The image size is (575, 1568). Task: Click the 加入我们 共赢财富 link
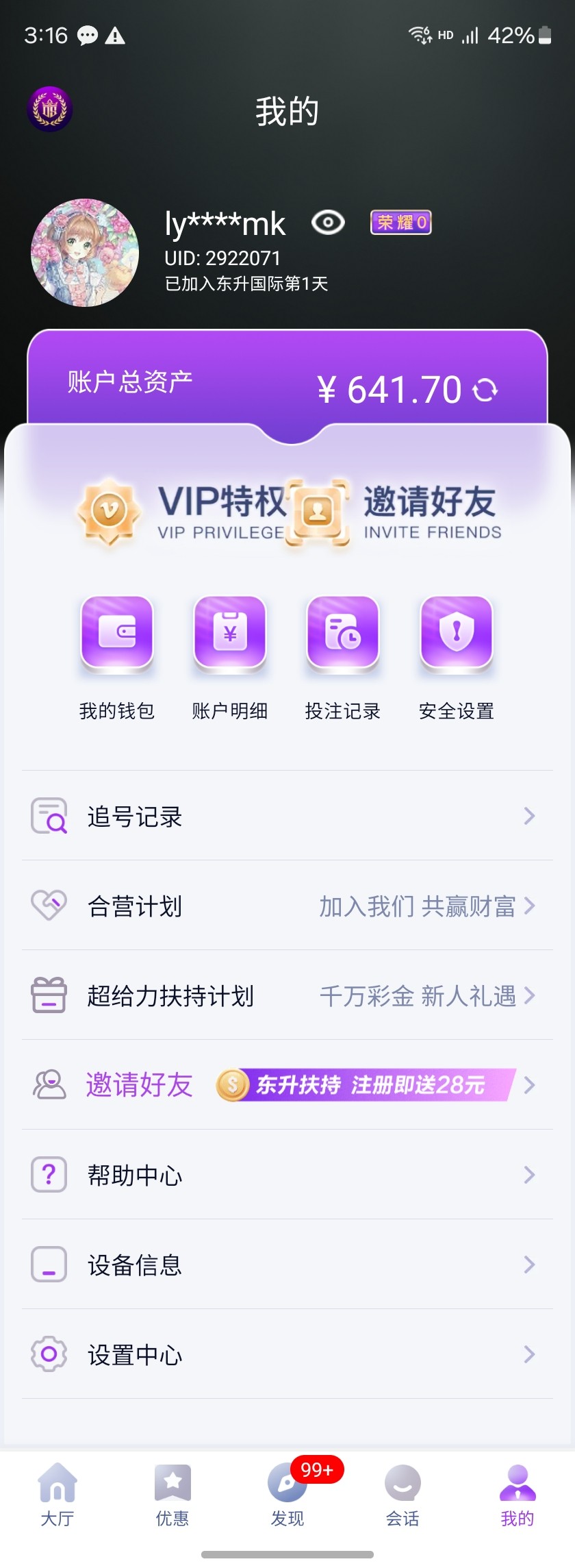click(419, 906)
